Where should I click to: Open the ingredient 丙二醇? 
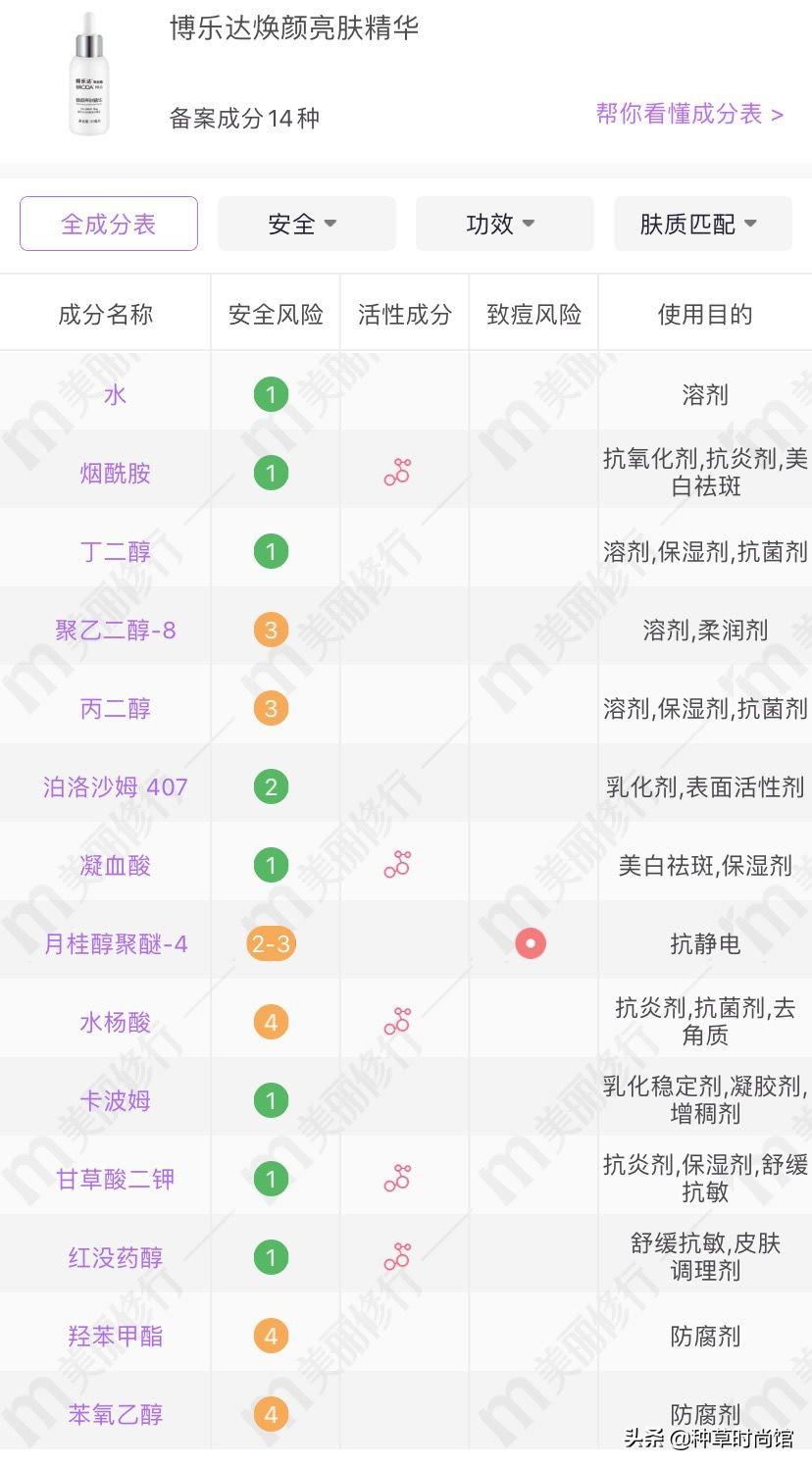pos(116,709)
